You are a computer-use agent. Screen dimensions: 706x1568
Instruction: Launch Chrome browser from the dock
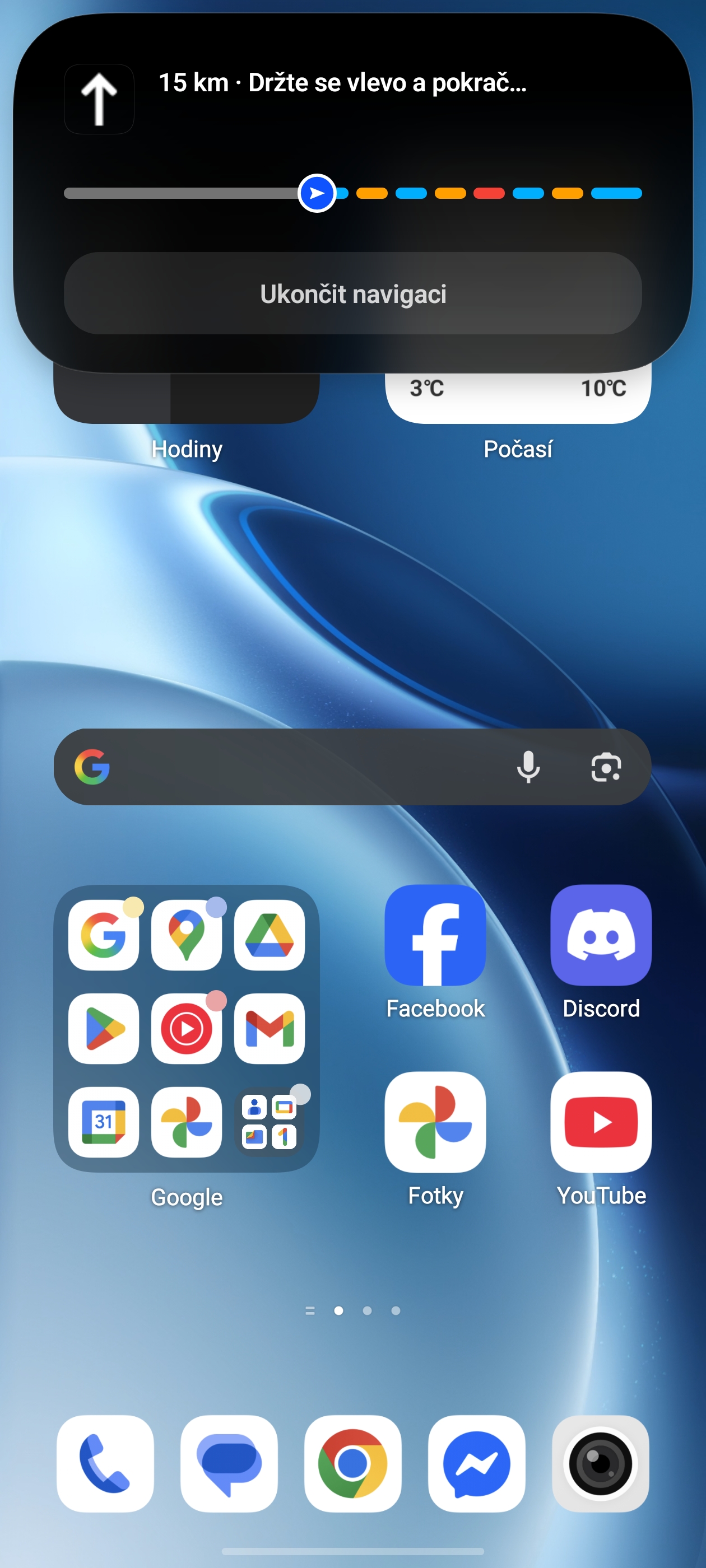pos(352,1463)
